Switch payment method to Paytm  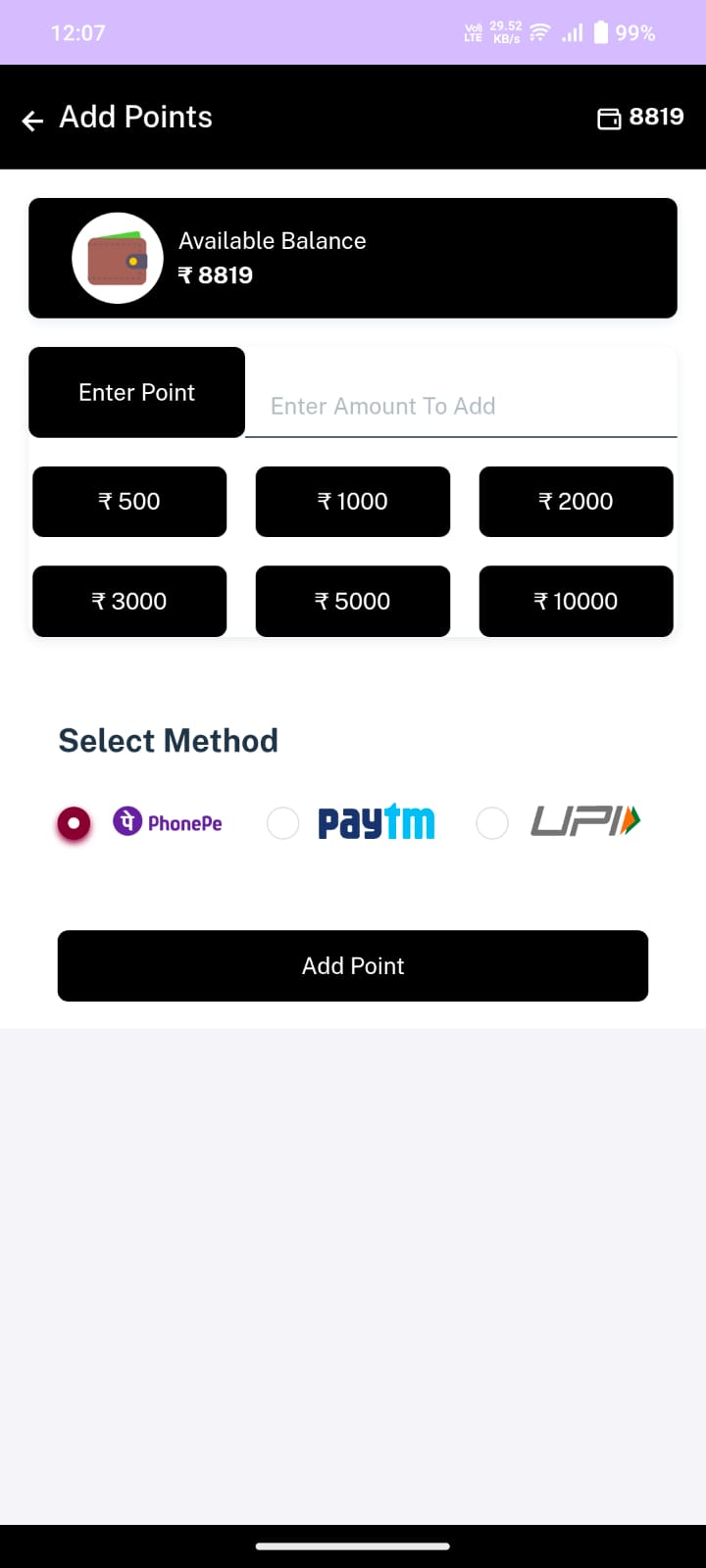click(x=283, y=823)
